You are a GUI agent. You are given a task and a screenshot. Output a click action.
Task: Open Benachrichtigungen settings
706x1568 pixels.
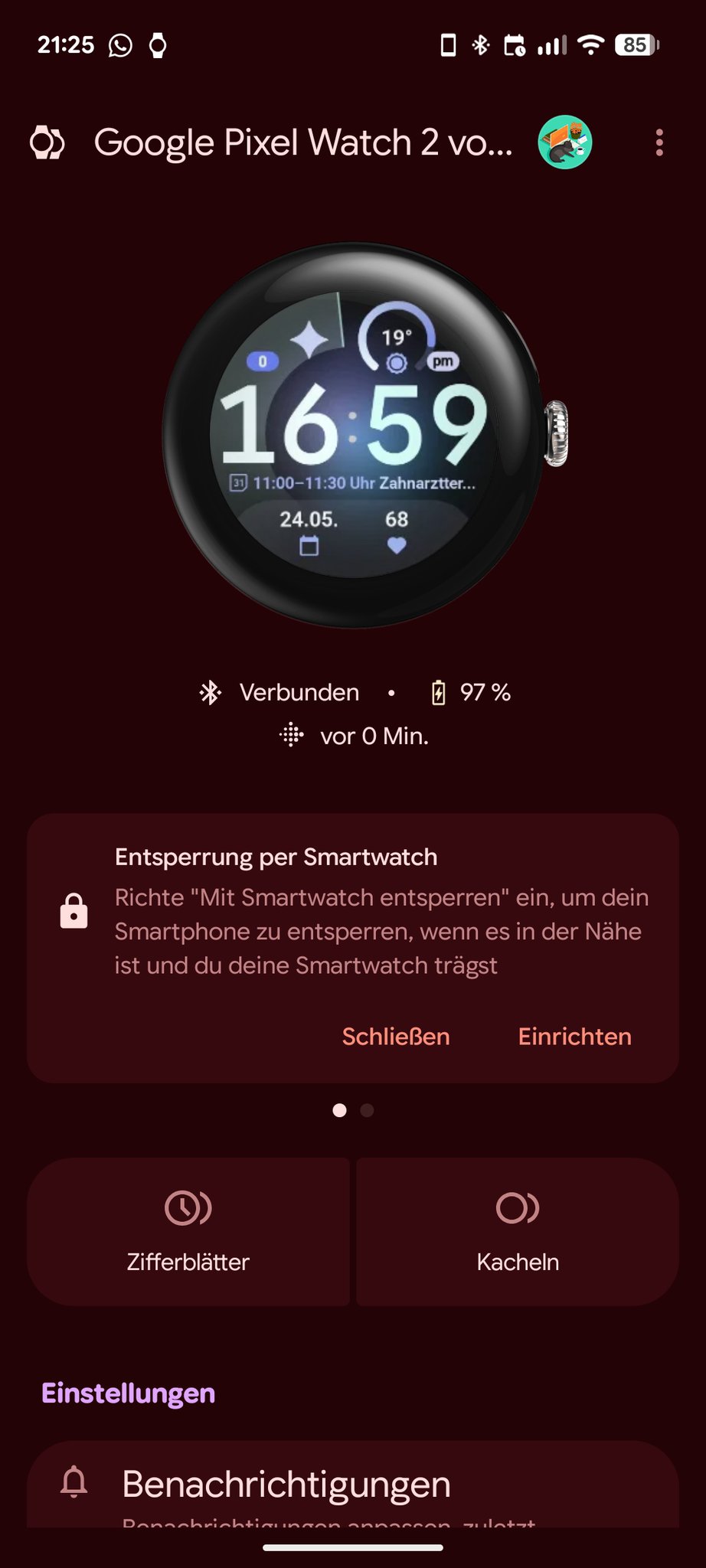tap(286, 1484)
